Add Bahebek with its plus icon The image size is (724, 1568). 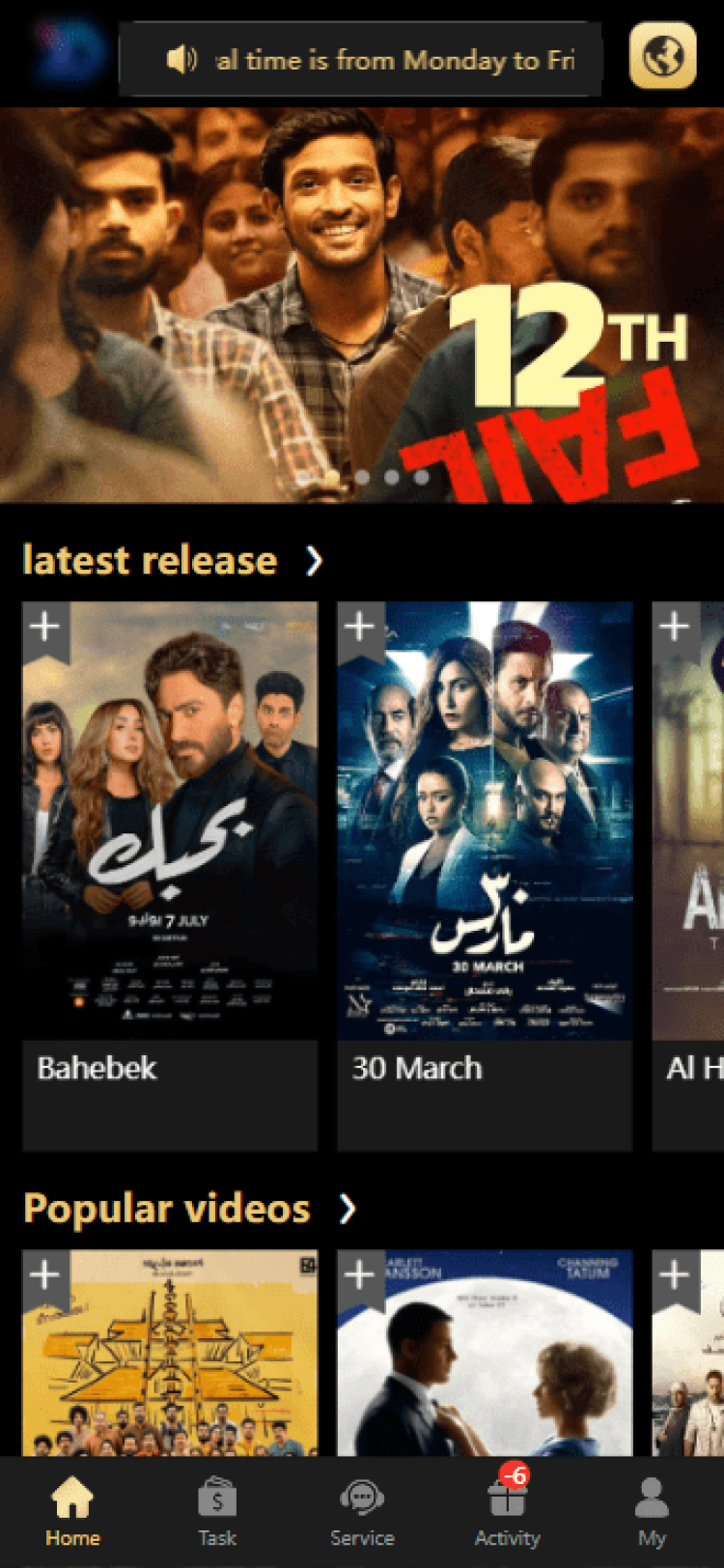44,627
